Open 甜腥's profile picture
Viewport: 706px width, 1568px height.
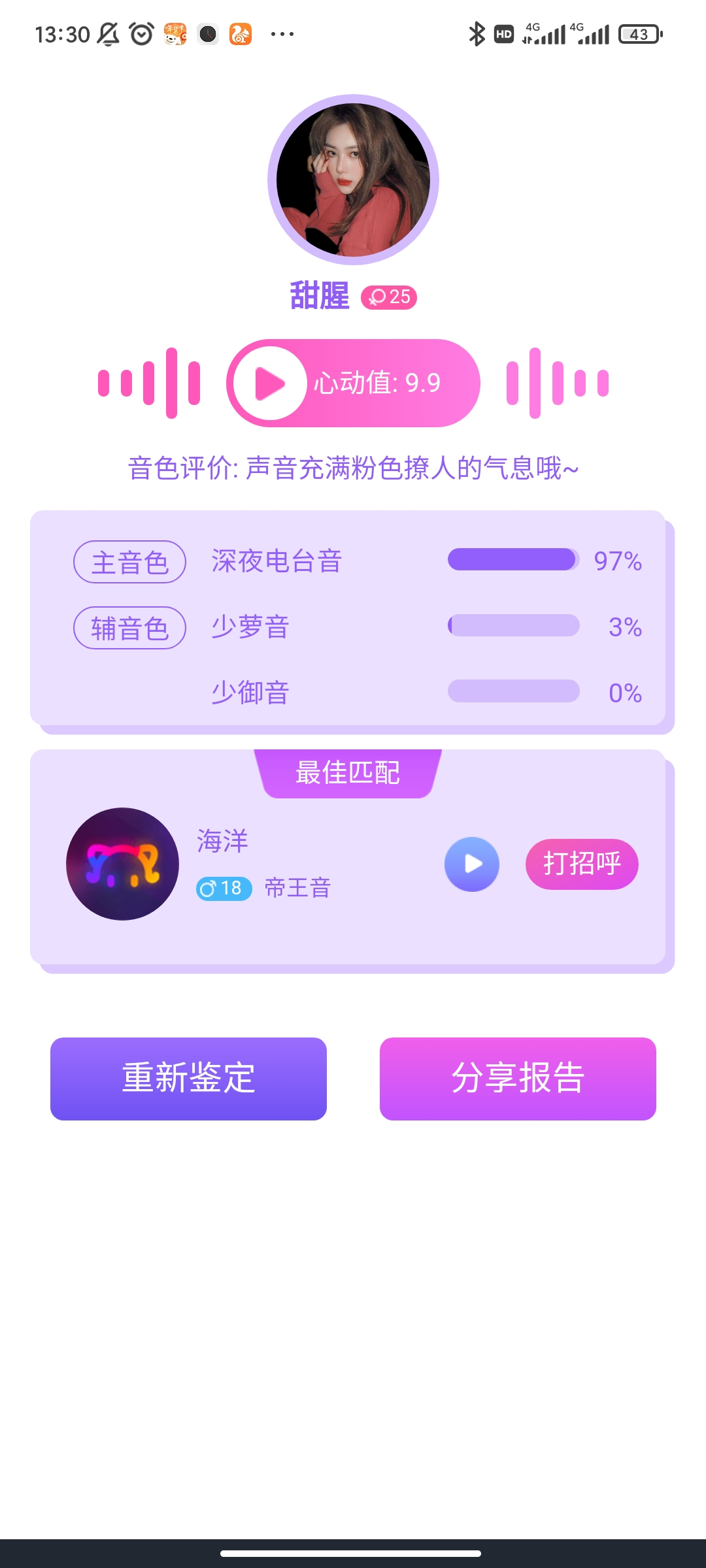tap(353, 180)
